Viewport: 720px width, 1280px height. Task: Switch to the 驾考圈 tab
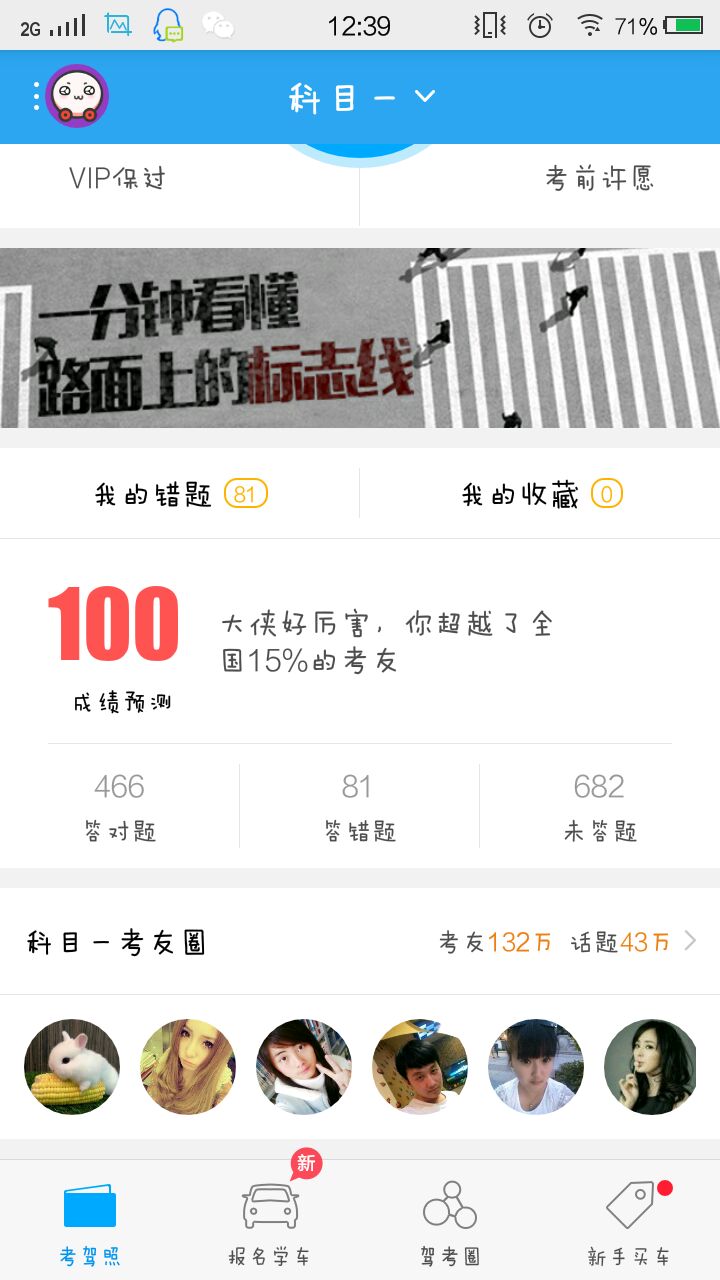(x=450, y=1222)
